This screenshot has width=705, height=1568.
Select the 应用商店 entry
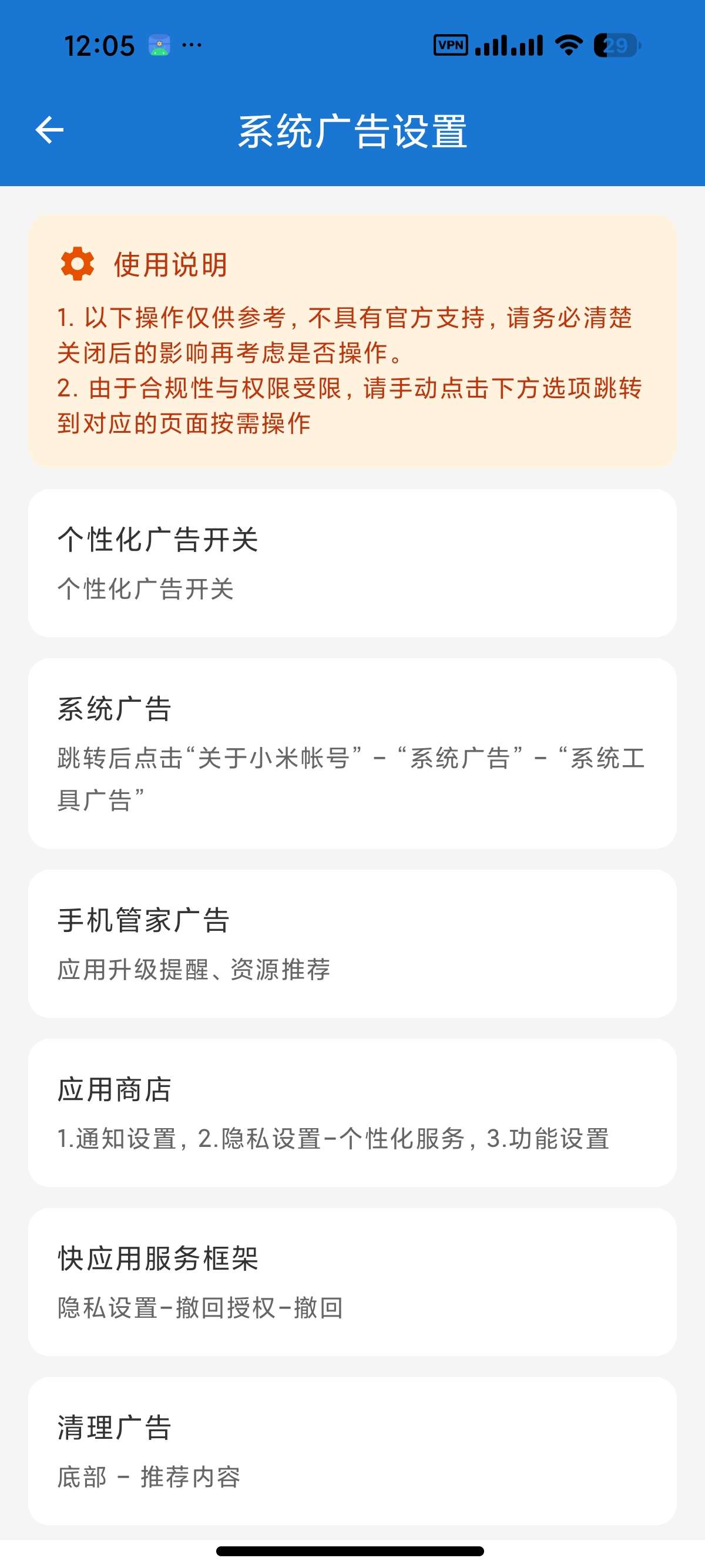(x=352, y=1113)
